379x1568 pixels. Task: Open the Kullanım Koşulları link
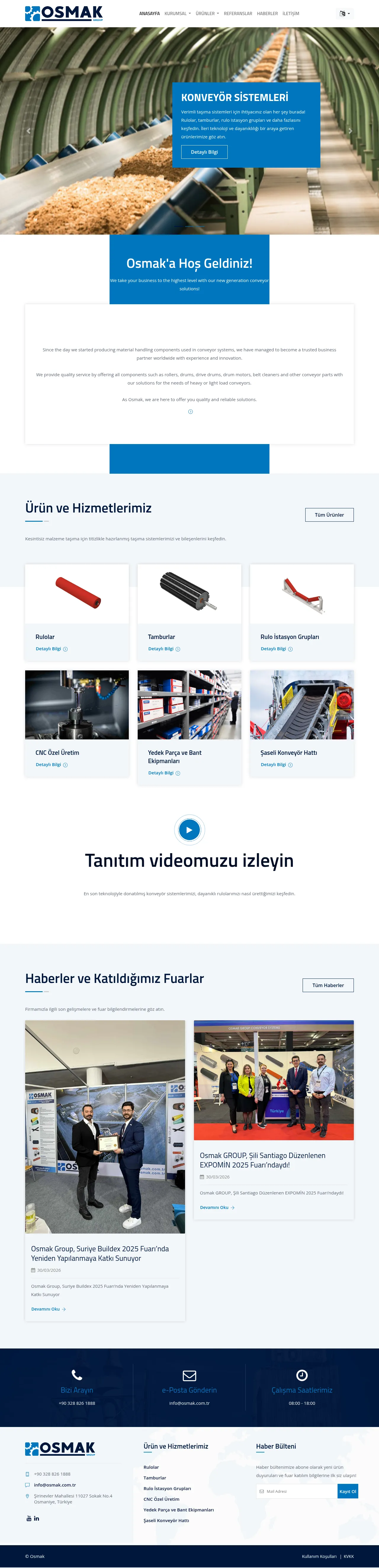pyautogui.click(x=319, y=1556)
